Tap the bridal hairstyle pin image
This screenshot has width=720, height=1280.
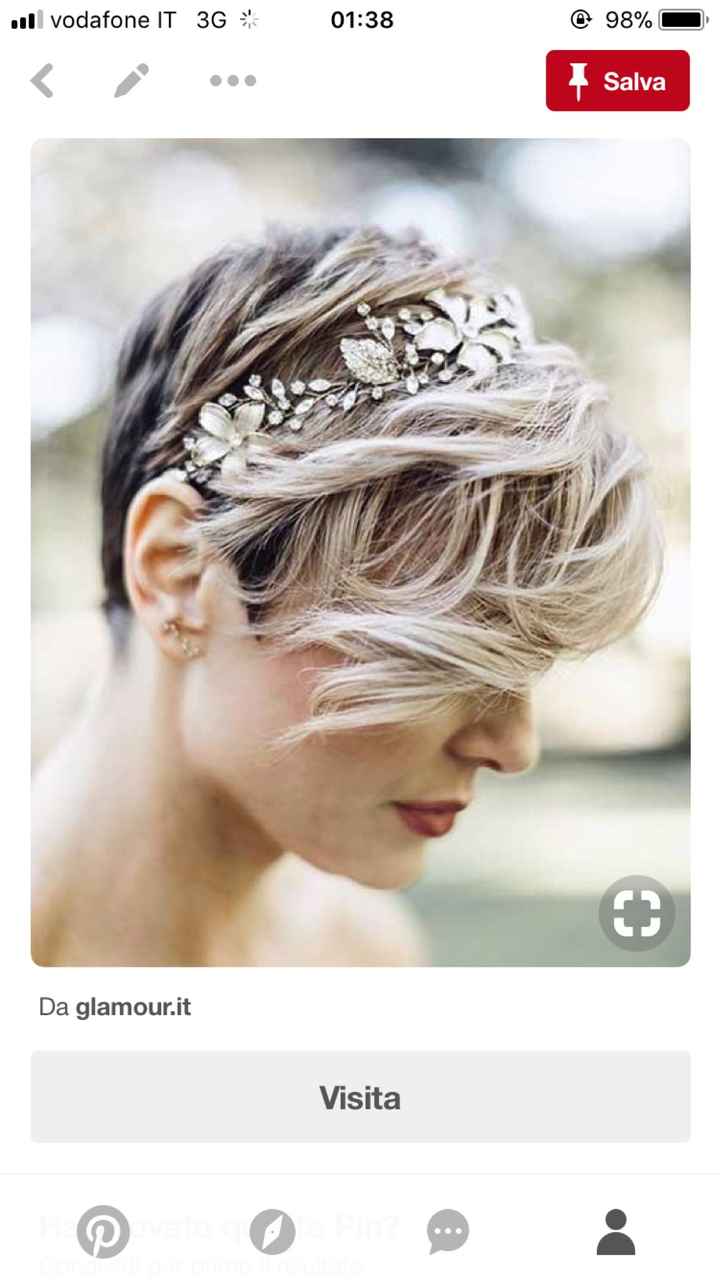coord(359,550)
